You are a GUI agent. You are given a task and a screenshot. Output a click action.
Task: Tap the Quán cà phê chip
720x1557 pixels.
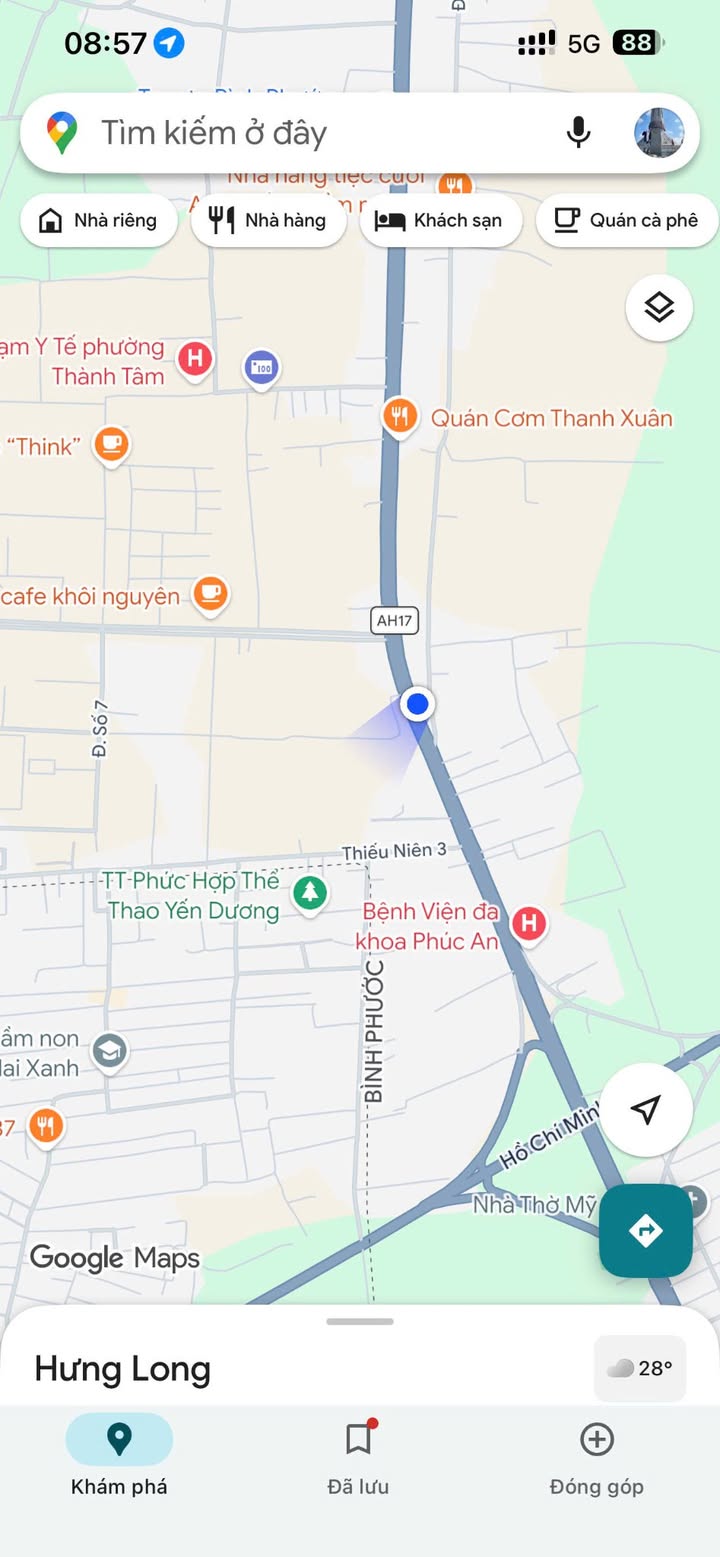click(627, 221)
